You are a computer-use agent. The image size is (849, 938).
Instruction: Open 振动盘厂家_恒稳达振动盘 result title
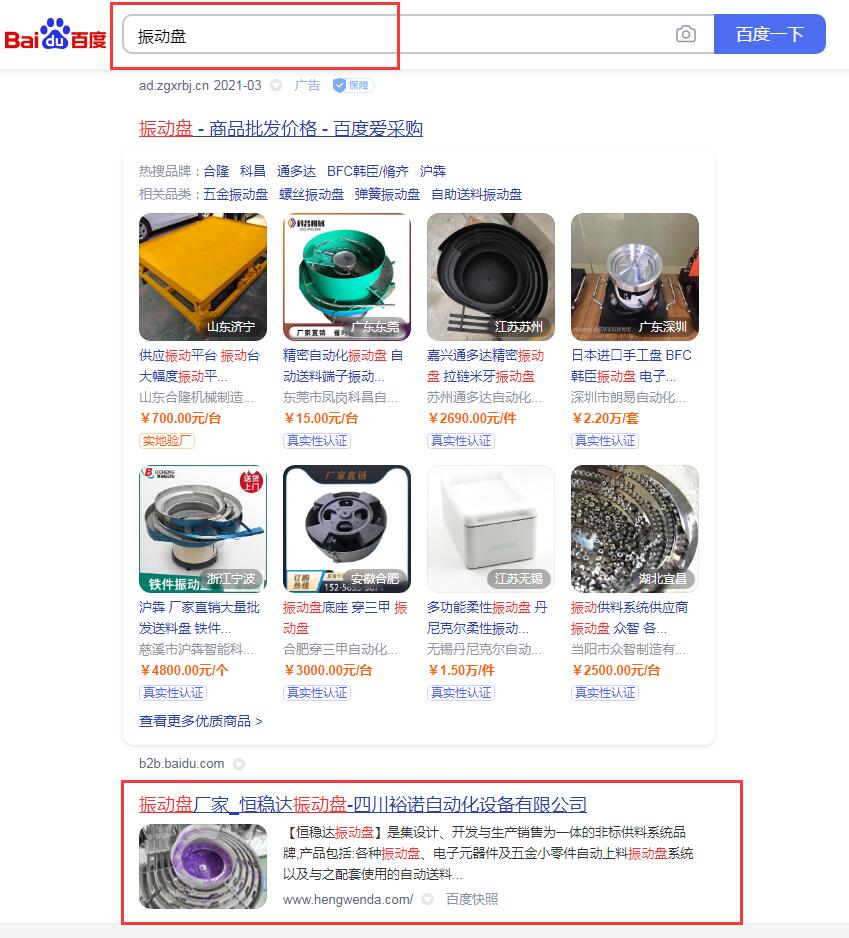(x=362, y=805)
